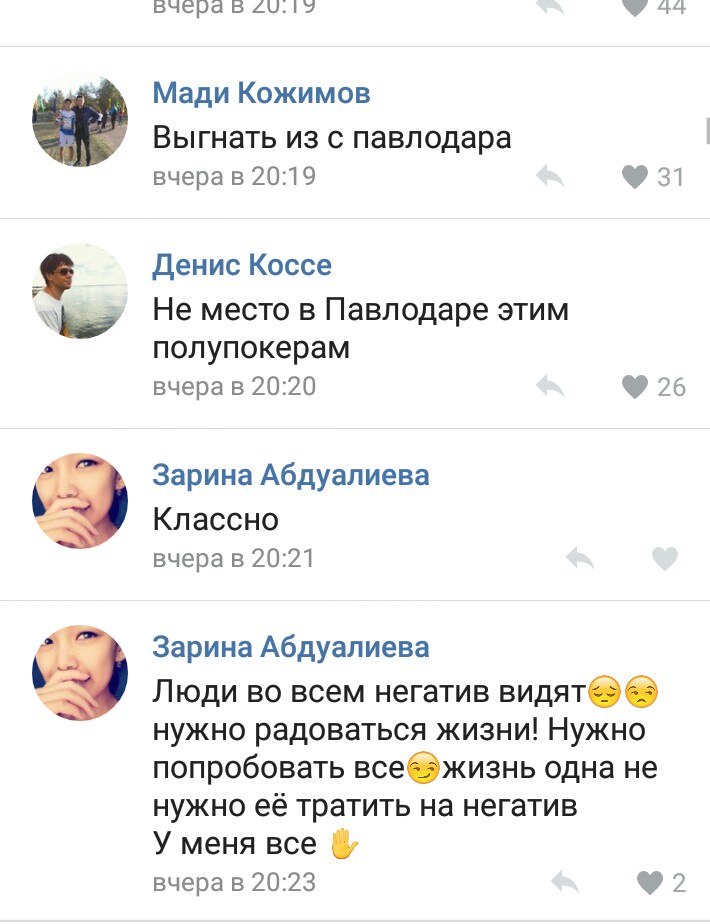Open Мади Кожимов's profile name link
710x924 pixels.
261,94
